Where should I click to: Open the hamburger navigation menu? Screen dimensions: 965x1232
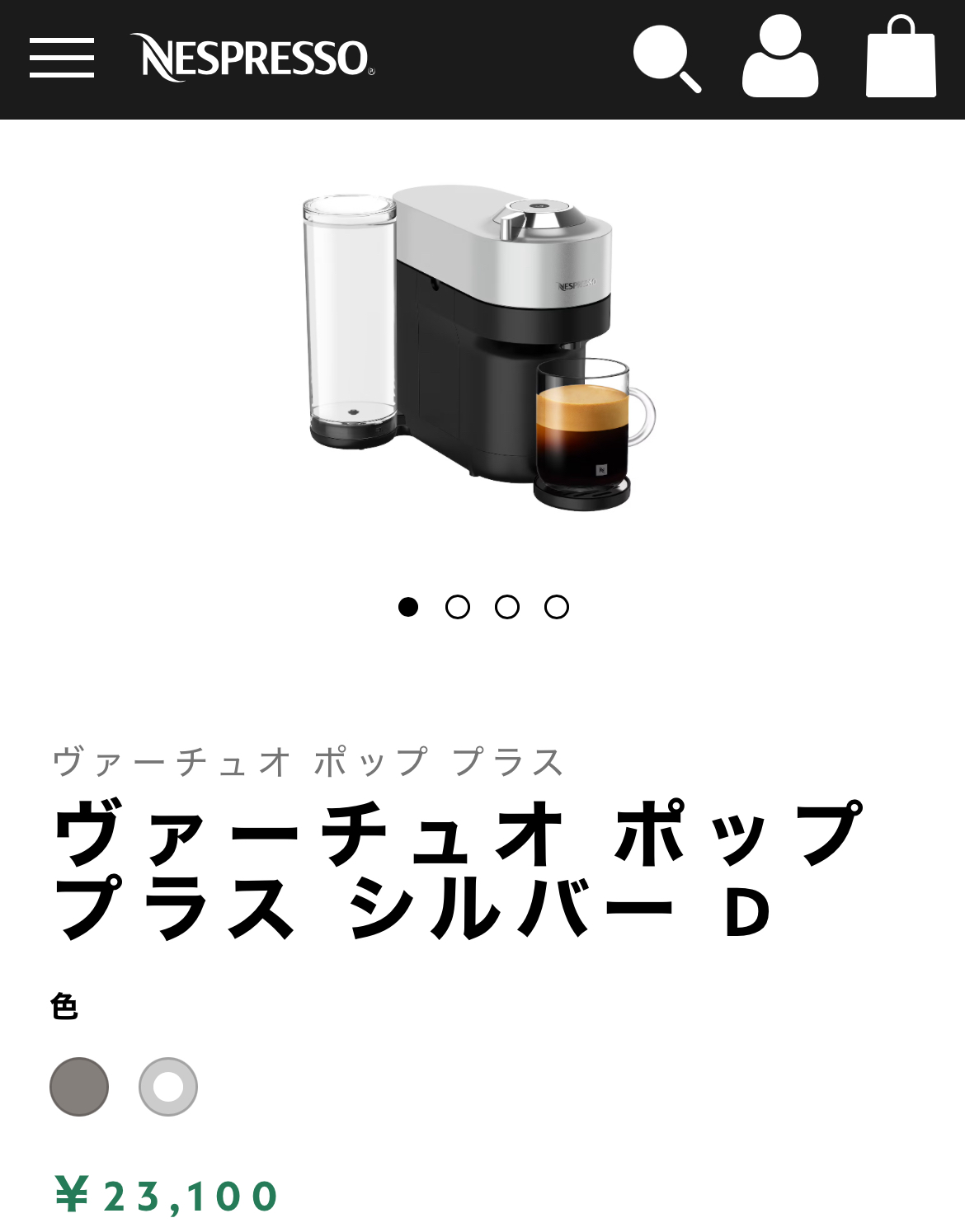pos(62,58)
